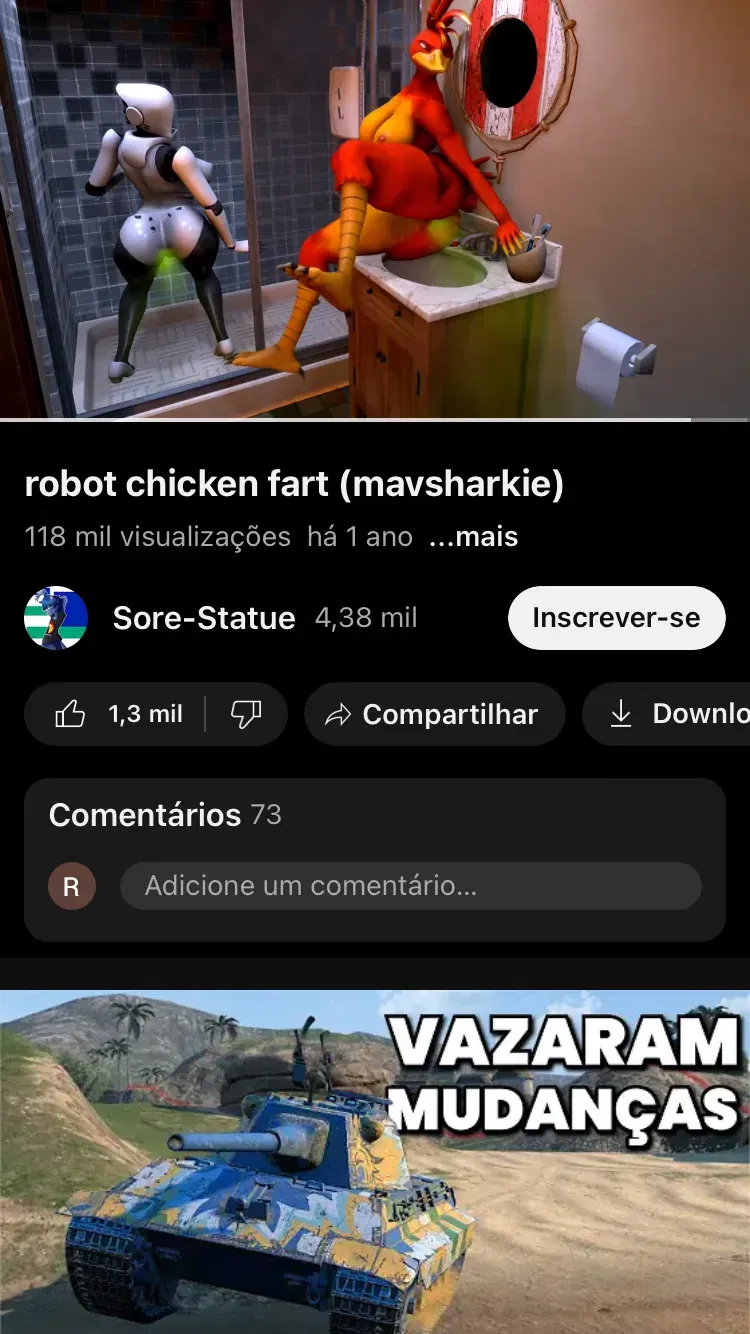Tap the Download button

pos(668,714)
